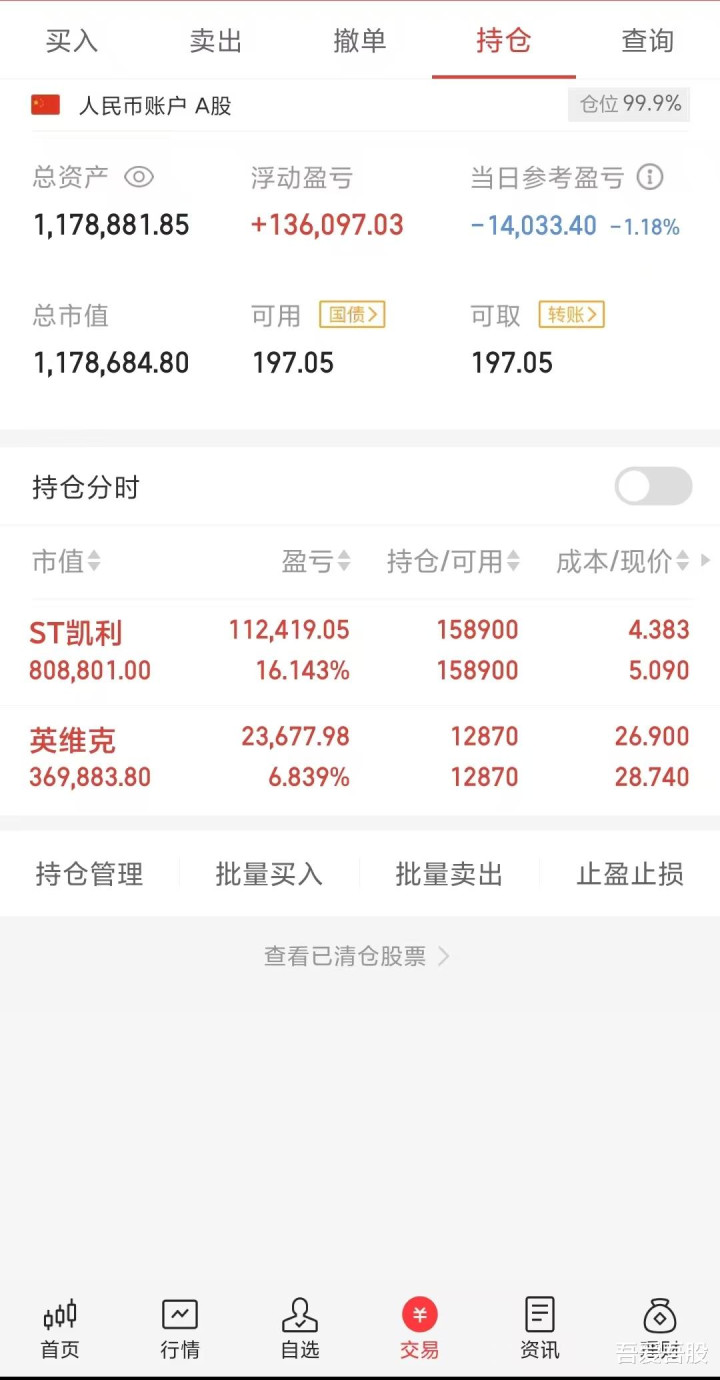
Task: Tap the 国债 button
Action: [x=352, y=315]
